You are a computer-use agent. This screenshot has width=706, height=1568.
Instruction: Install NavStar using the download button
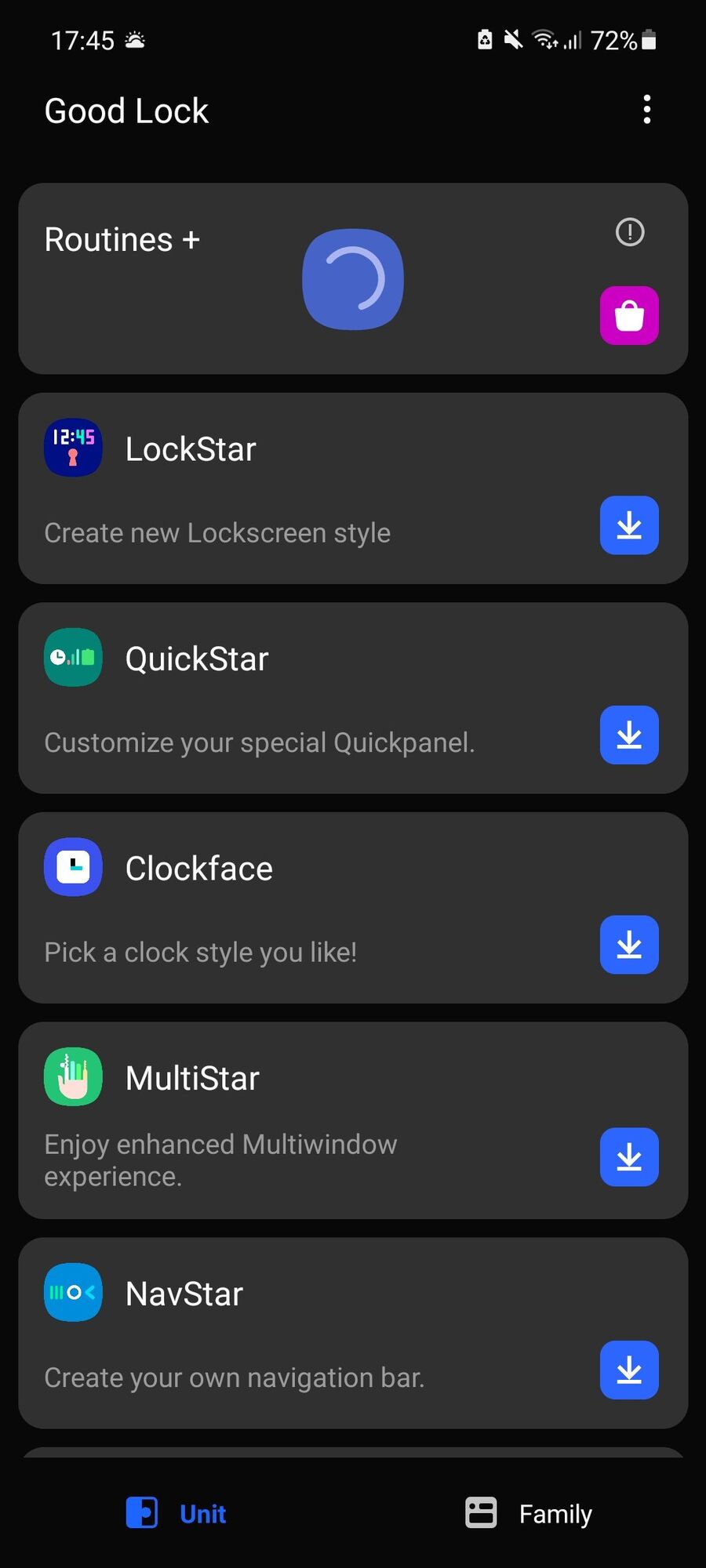629,1370
